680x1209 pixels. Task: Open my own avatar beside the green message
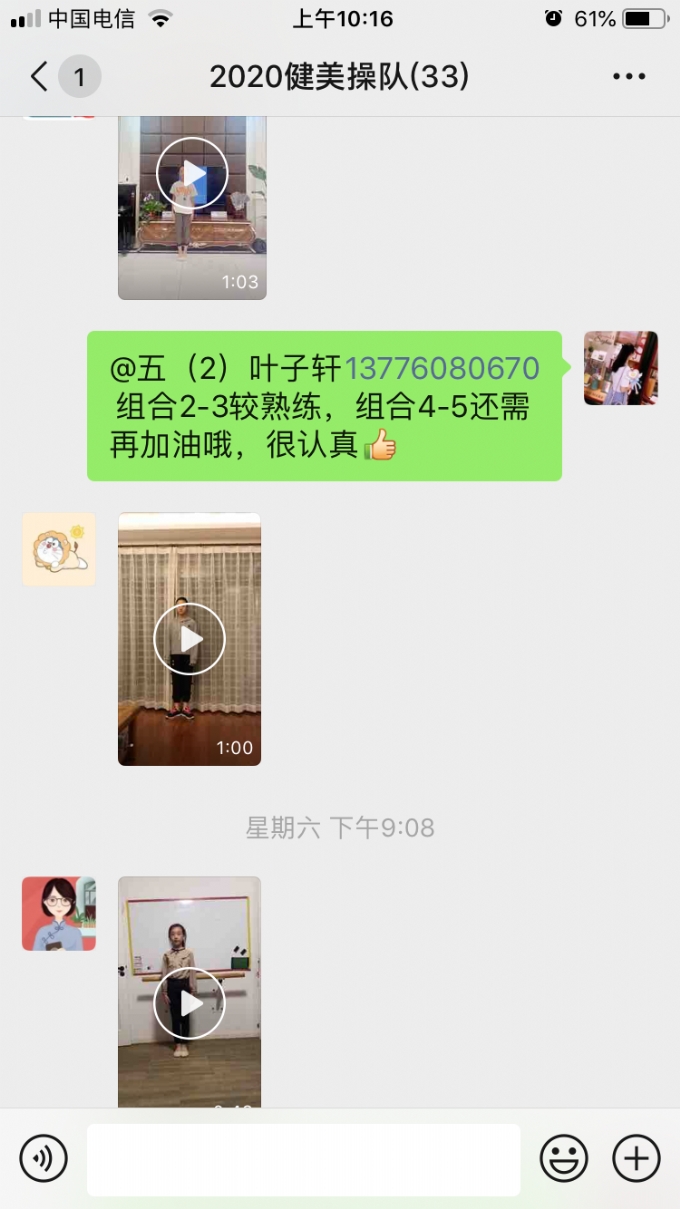coord(621,368)
